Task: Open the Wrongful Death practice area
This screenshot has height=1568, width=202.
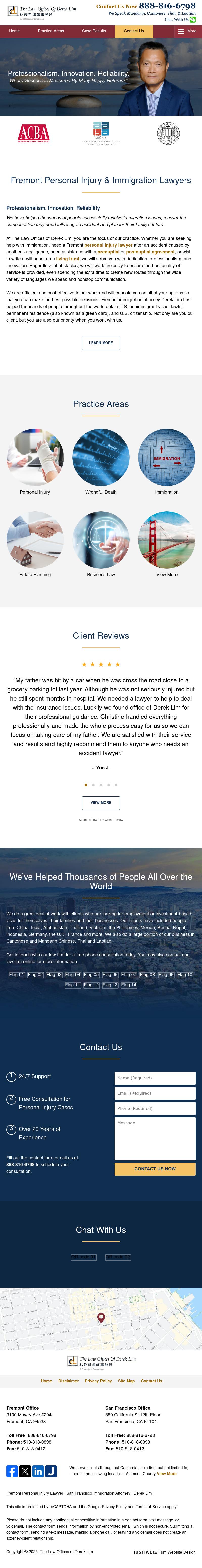Action: [x=101, y=457]
